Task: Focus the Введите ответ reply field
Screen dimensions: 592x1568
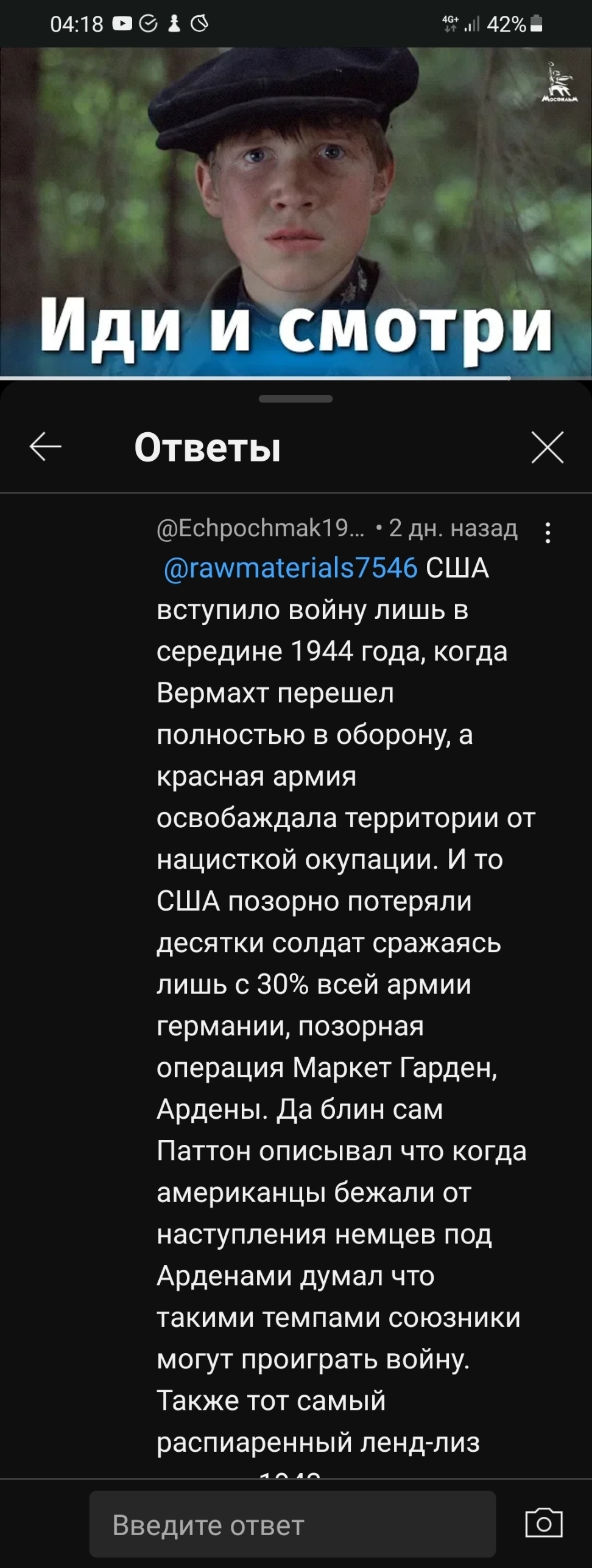Action: click(292, 1525)
